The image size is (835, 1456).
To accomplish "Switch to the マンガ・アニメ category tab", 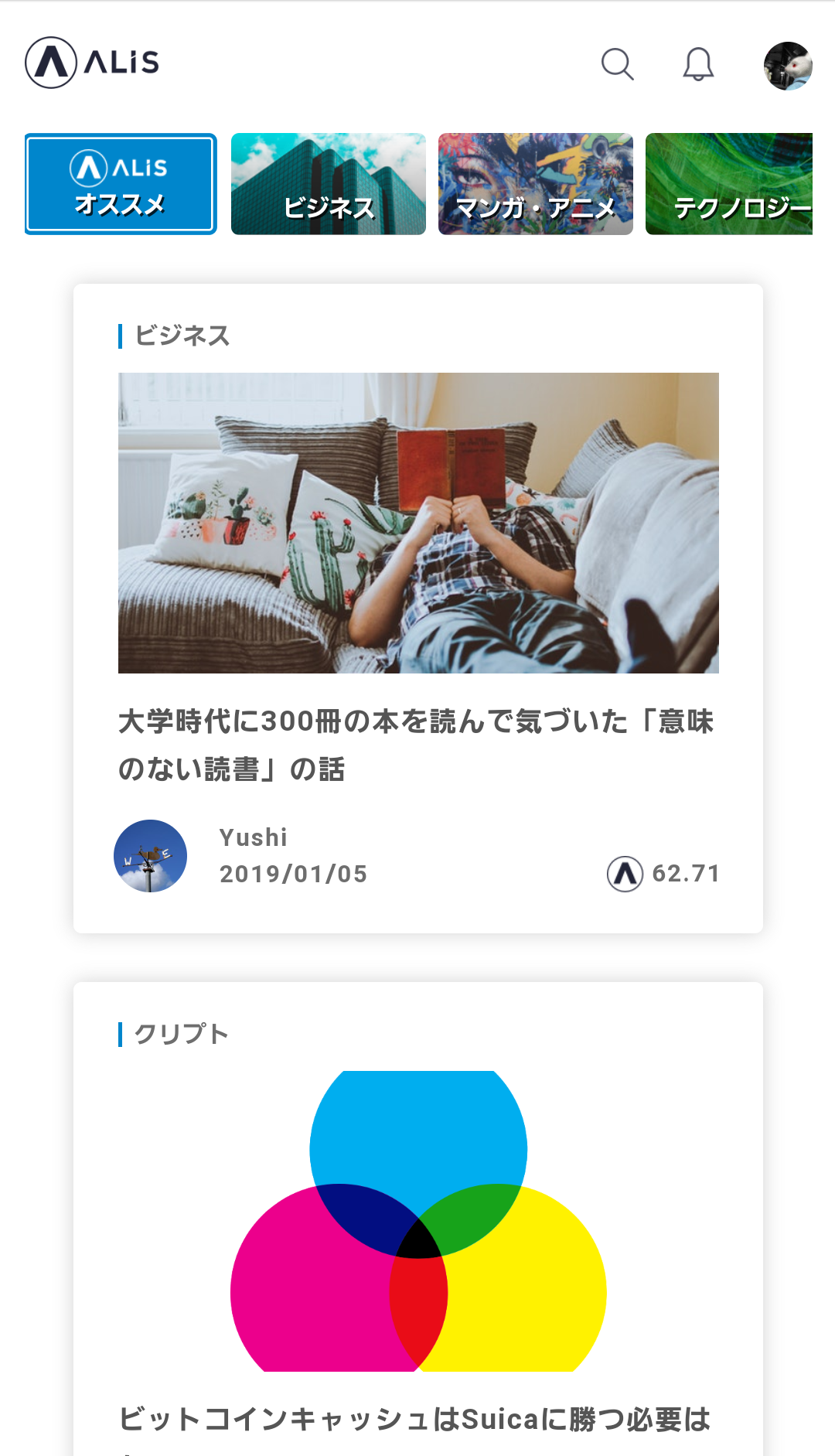I will pyautogui.click(x=536, y=184).
